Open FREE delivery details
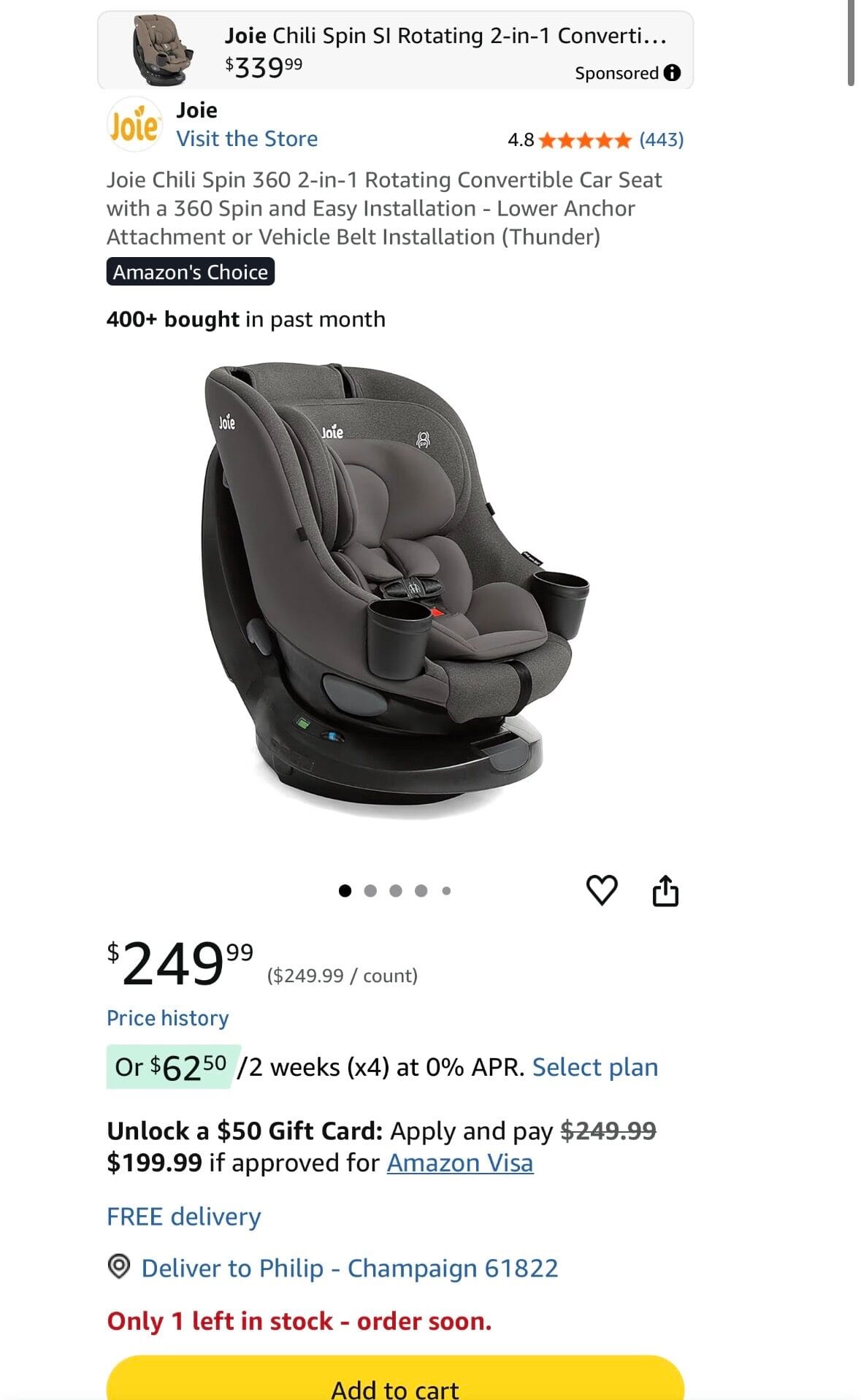861x1400 pixels. pos(184,1217)
